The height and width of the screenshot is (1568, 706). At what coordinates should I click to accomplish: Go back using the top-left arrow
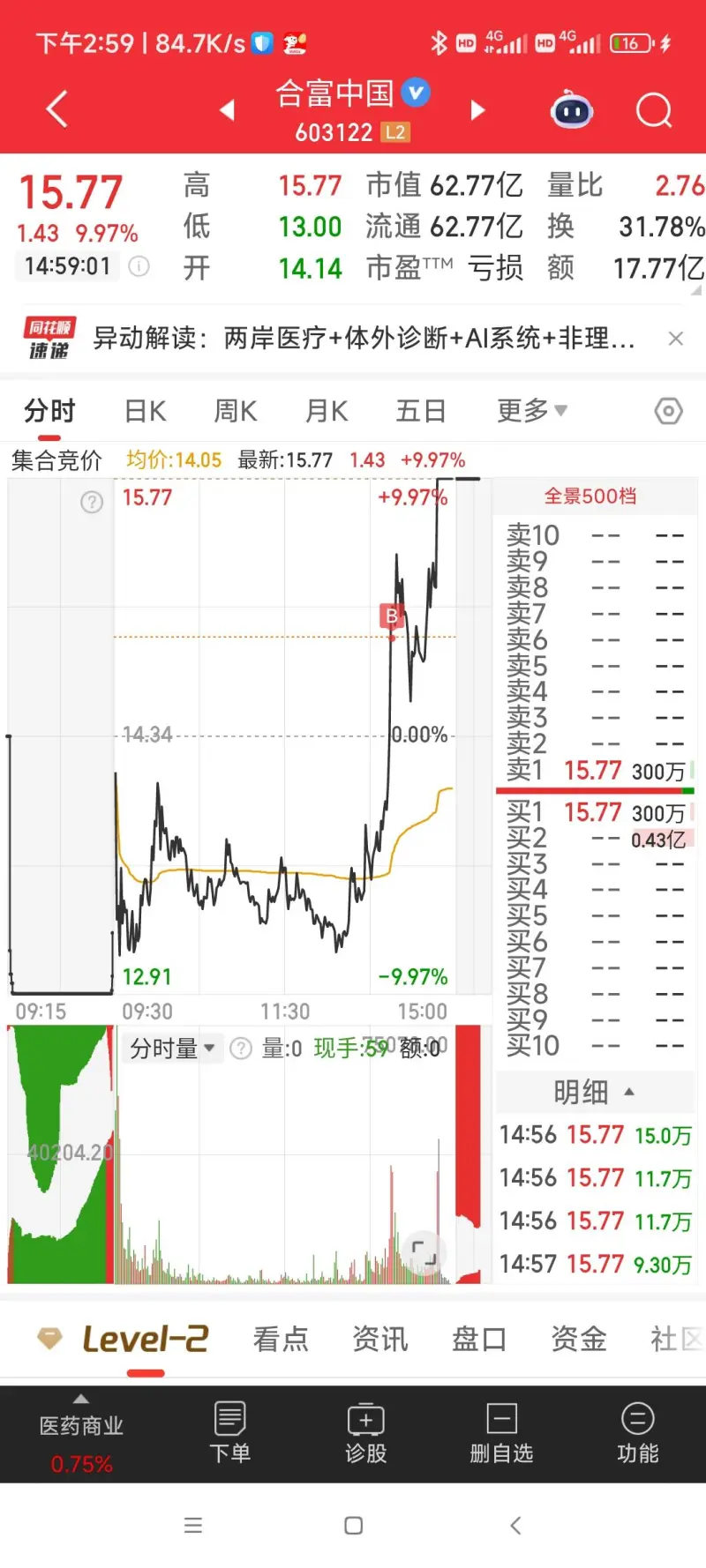57,109
